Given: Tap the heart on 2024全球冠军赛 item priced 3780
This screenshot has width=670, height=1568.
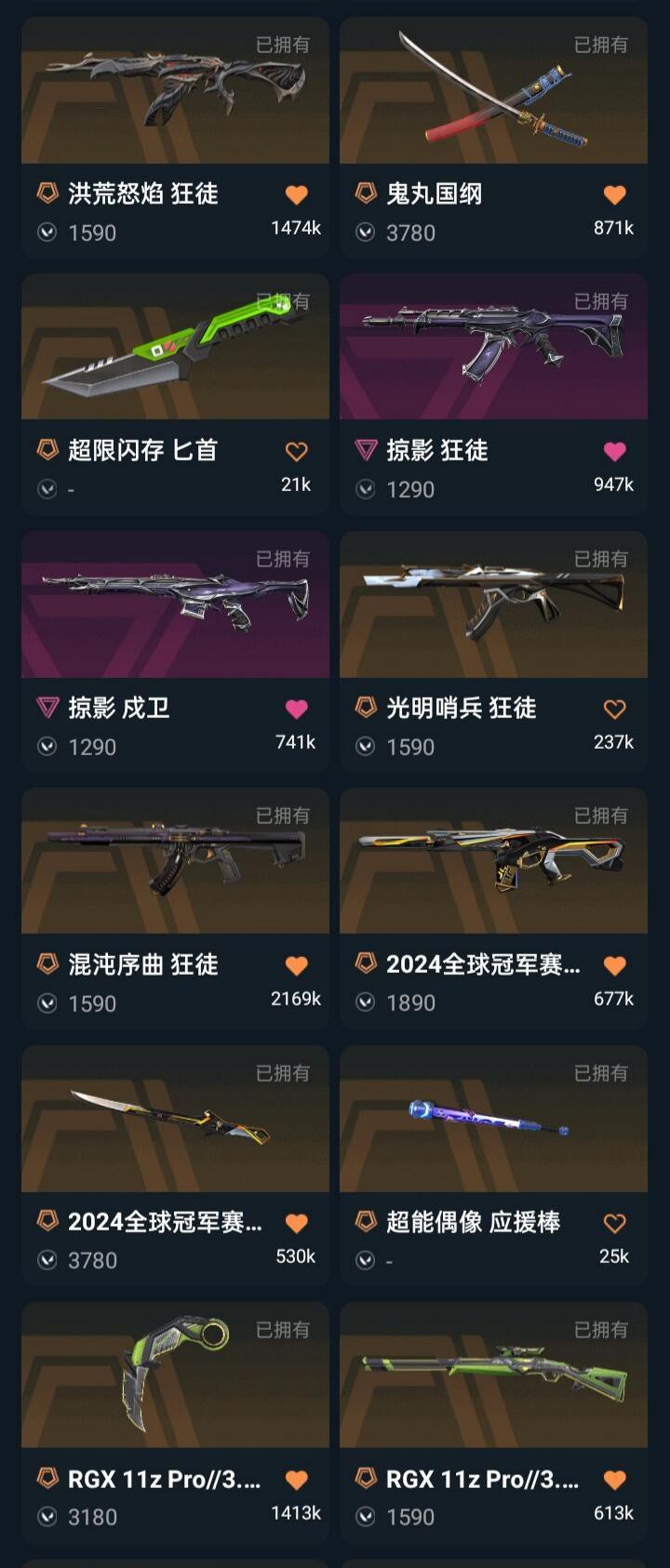Looking at the screenshot, I should (296, 1224).
